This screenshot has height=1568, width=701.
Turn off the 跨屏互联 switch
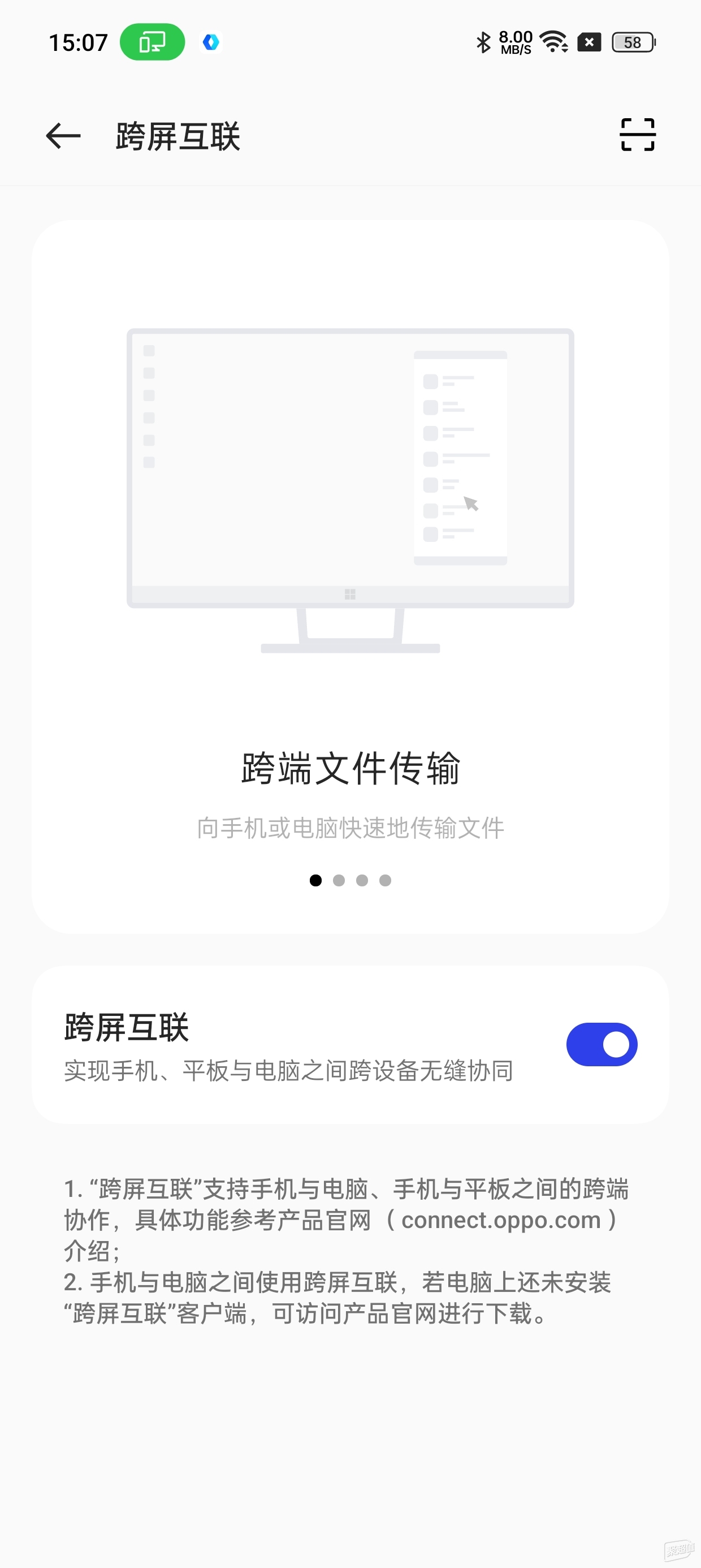601,1045
